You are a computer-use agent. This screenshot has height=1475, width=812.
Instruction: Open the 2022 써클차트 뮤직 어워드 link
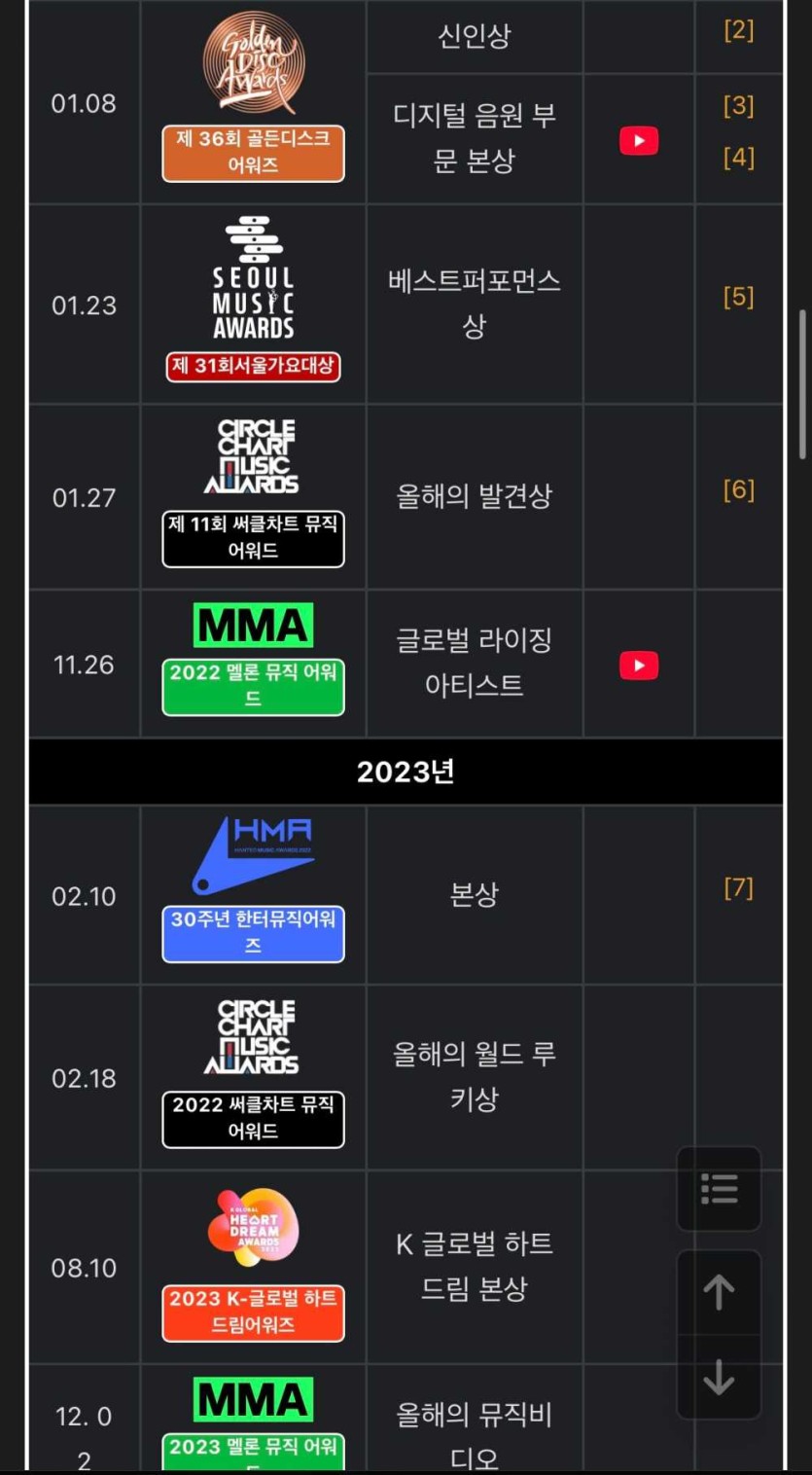click(253, 1118)
